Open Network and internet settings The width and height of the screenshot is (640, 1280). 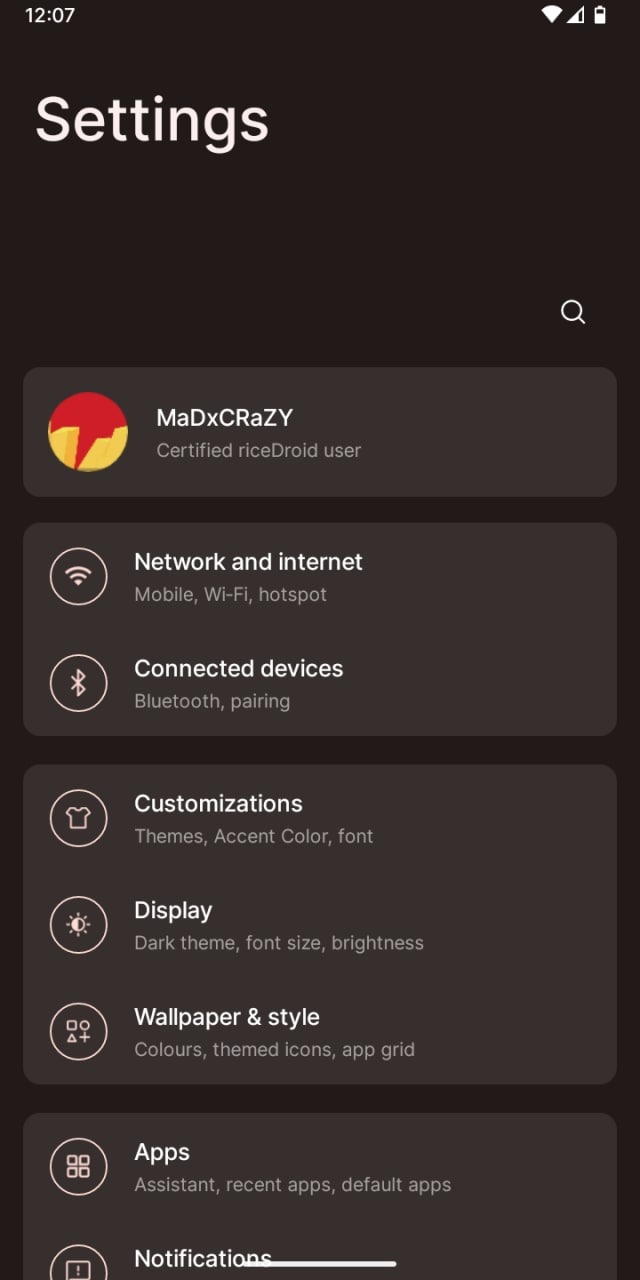[x=320, y=577]
